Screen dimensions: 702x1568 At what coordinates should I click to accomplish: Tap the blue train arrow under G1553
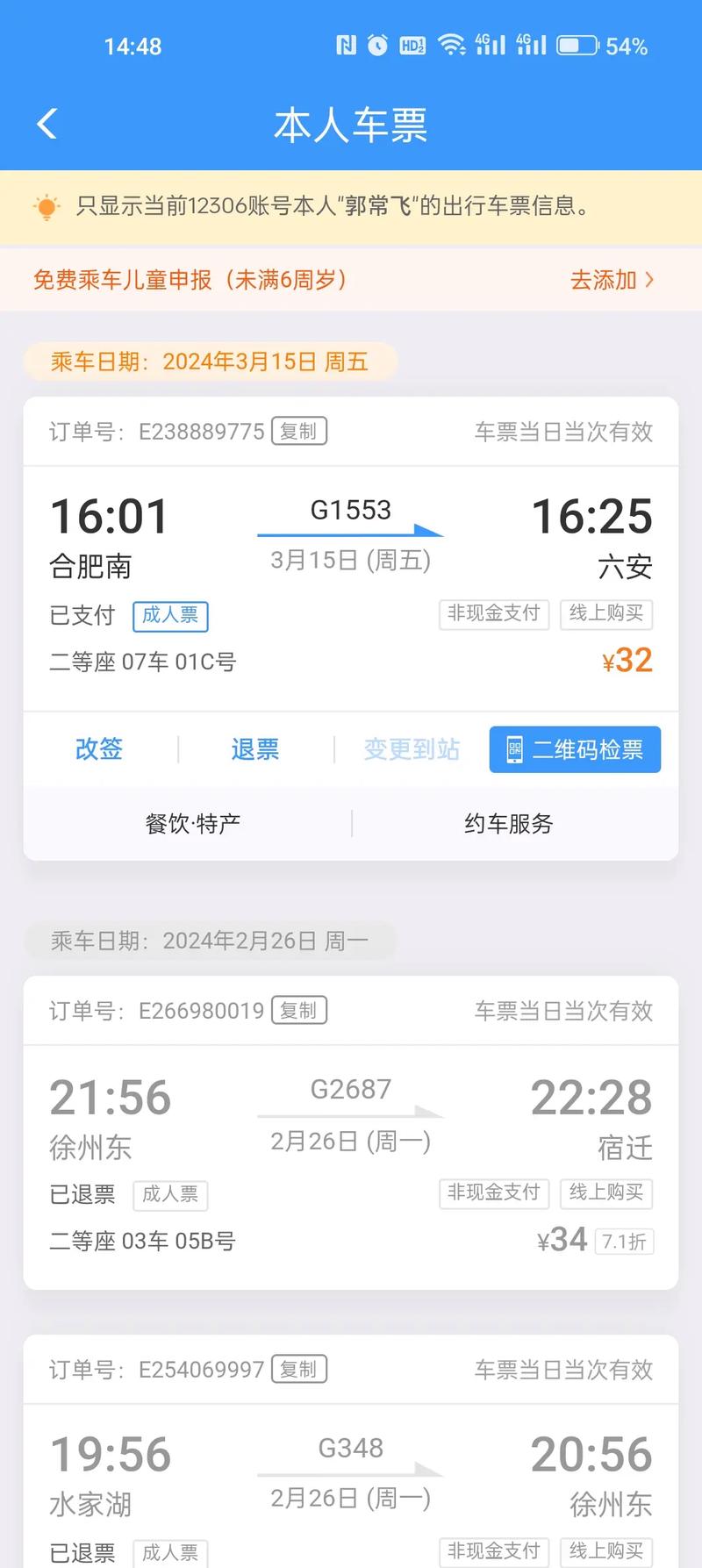(x=349, y=530)
